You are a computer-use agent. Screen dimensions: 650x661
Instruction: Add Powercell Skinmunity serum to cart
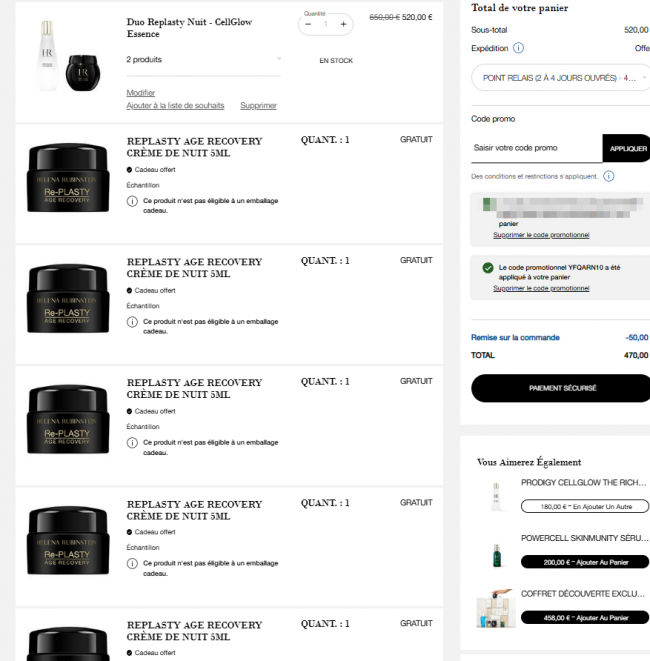pyautogui.click(x=586, y=562)
